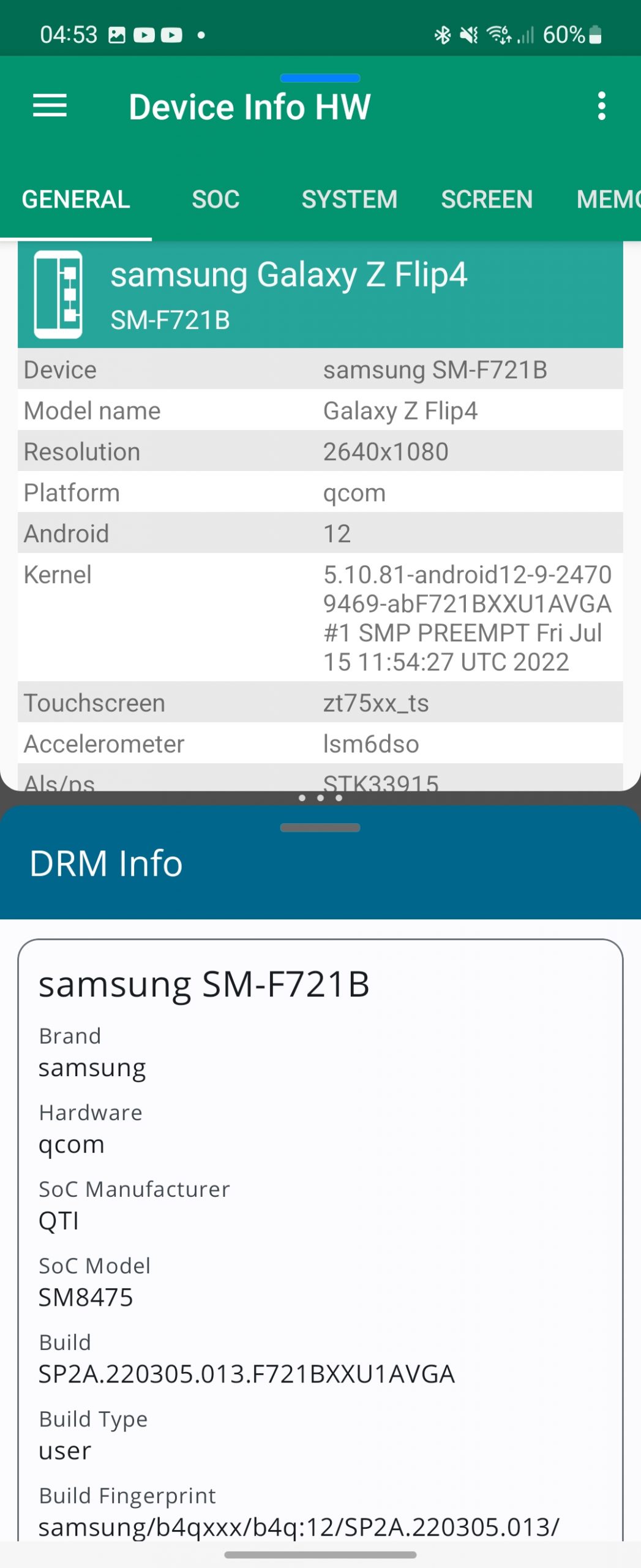This screenshot has height=1568, width=641.
Task: Tap the DRM Info window handle
Action: [320, 827]
